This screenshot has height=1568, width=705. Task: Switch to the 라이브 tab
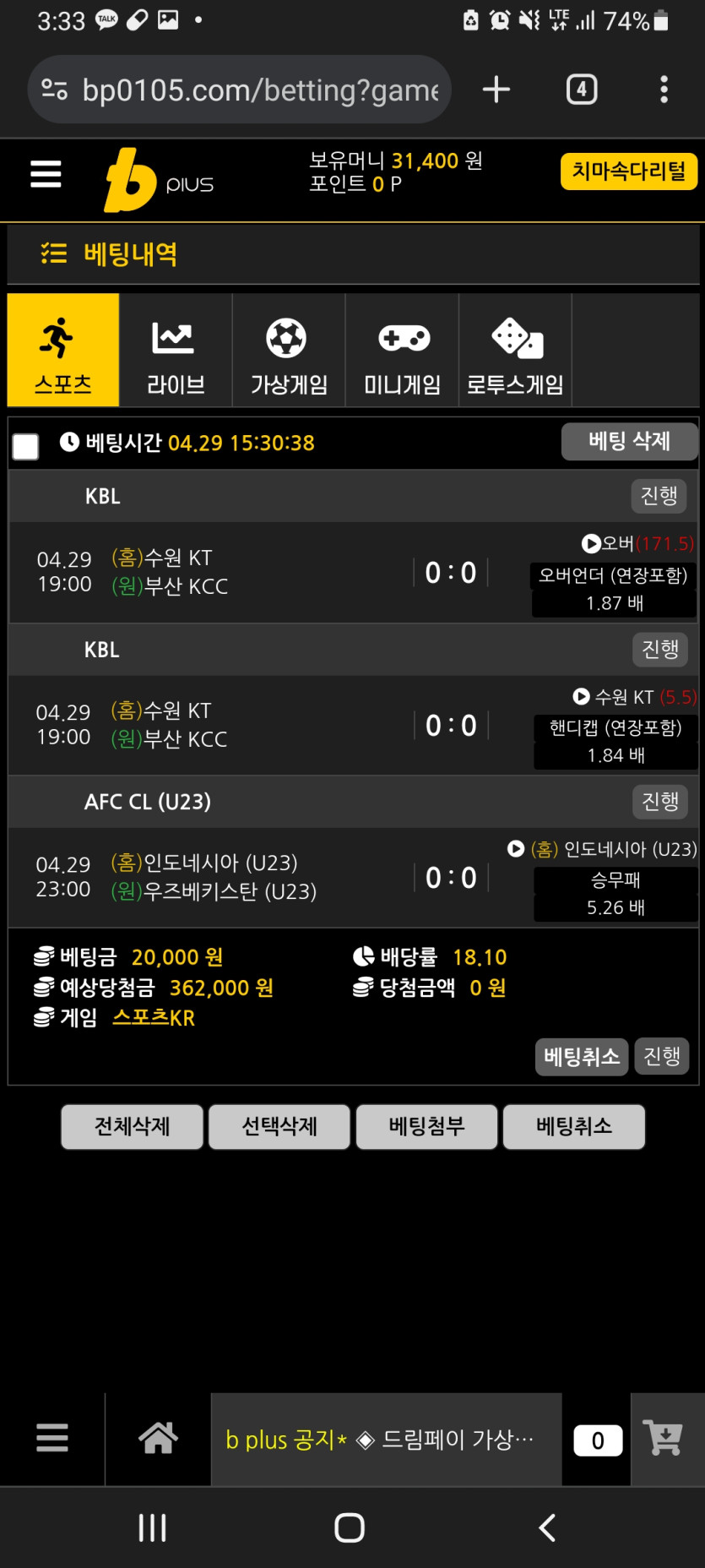coord(176,351)
